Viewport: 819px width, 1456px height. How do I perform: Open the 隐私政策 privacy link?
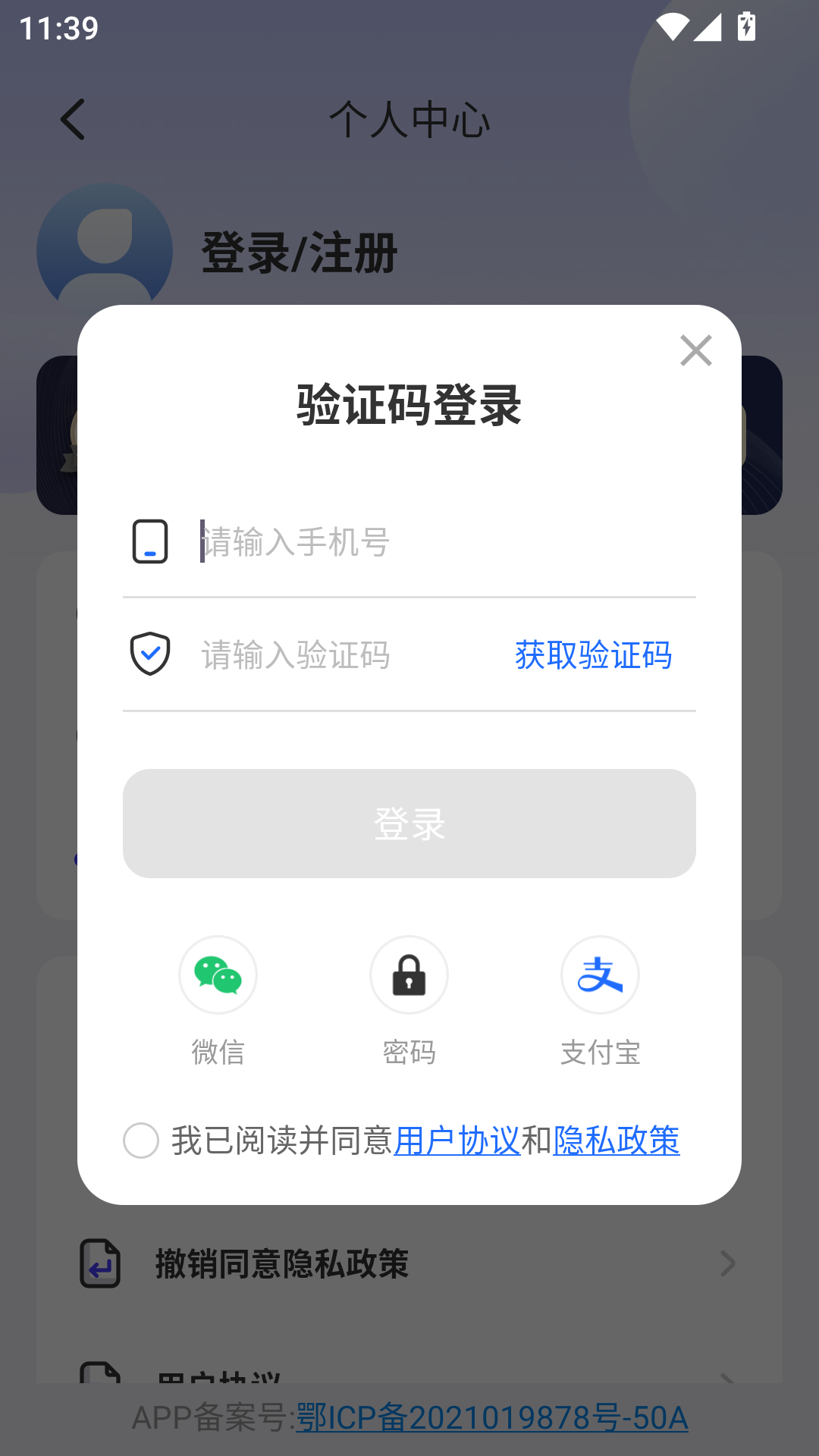point(617,1141)
